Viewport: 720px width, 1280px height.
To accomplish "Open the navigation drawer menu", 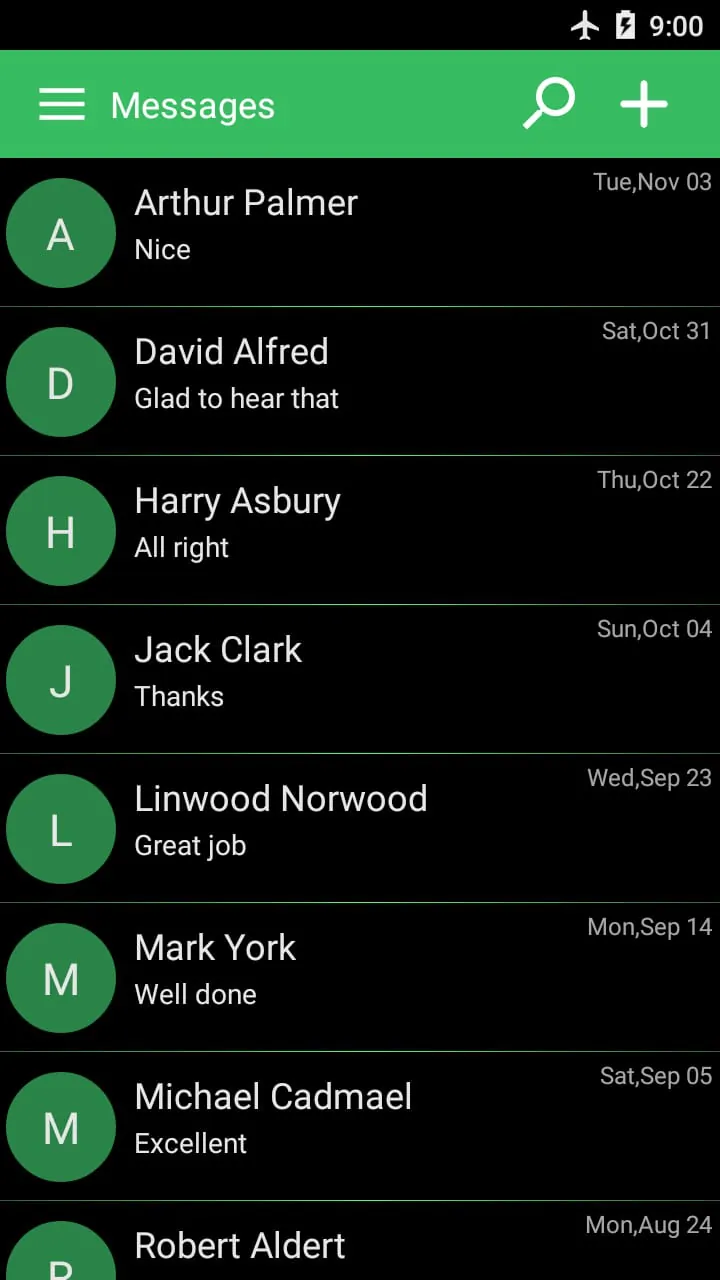I will coord(61,104).
